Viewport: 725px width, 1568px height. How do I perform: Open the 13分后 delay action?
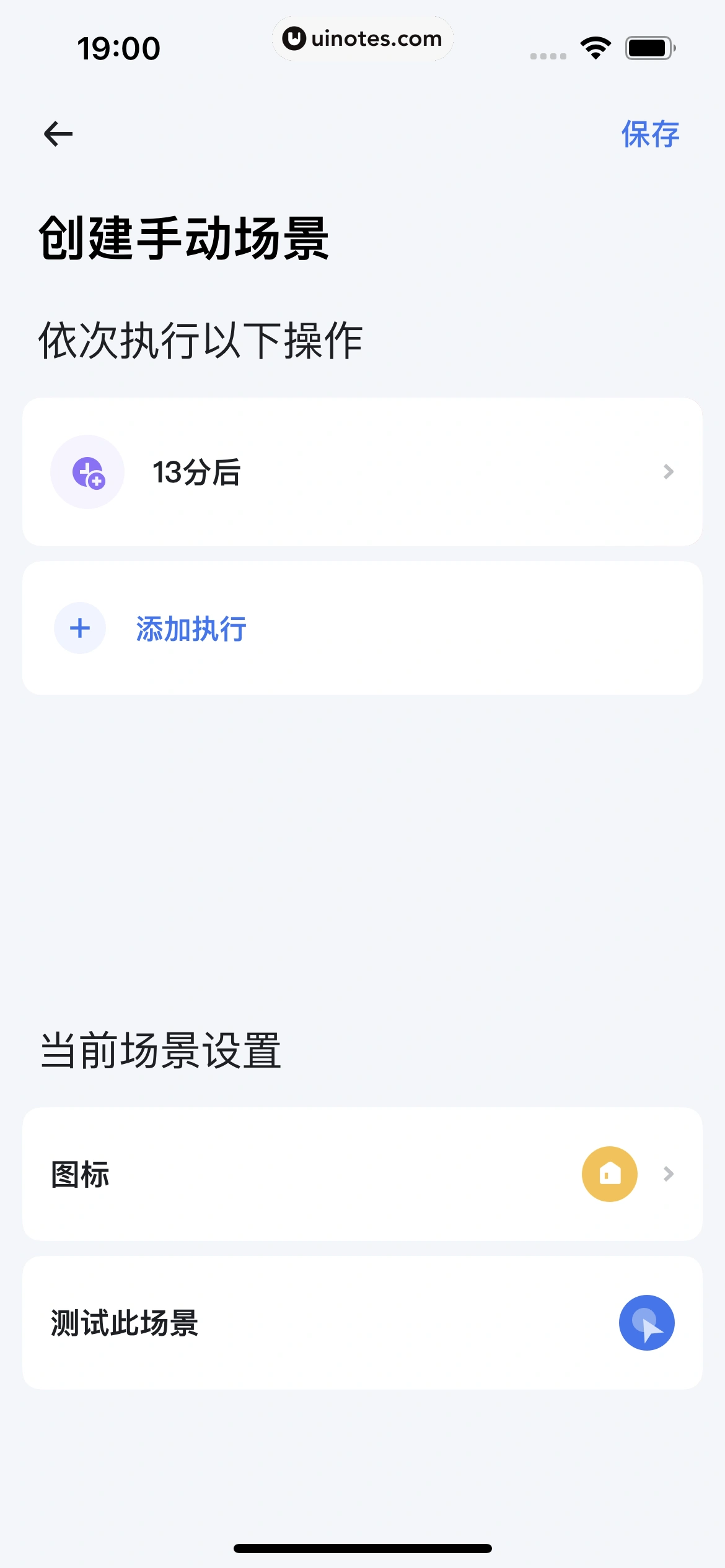tap(362, 472)
